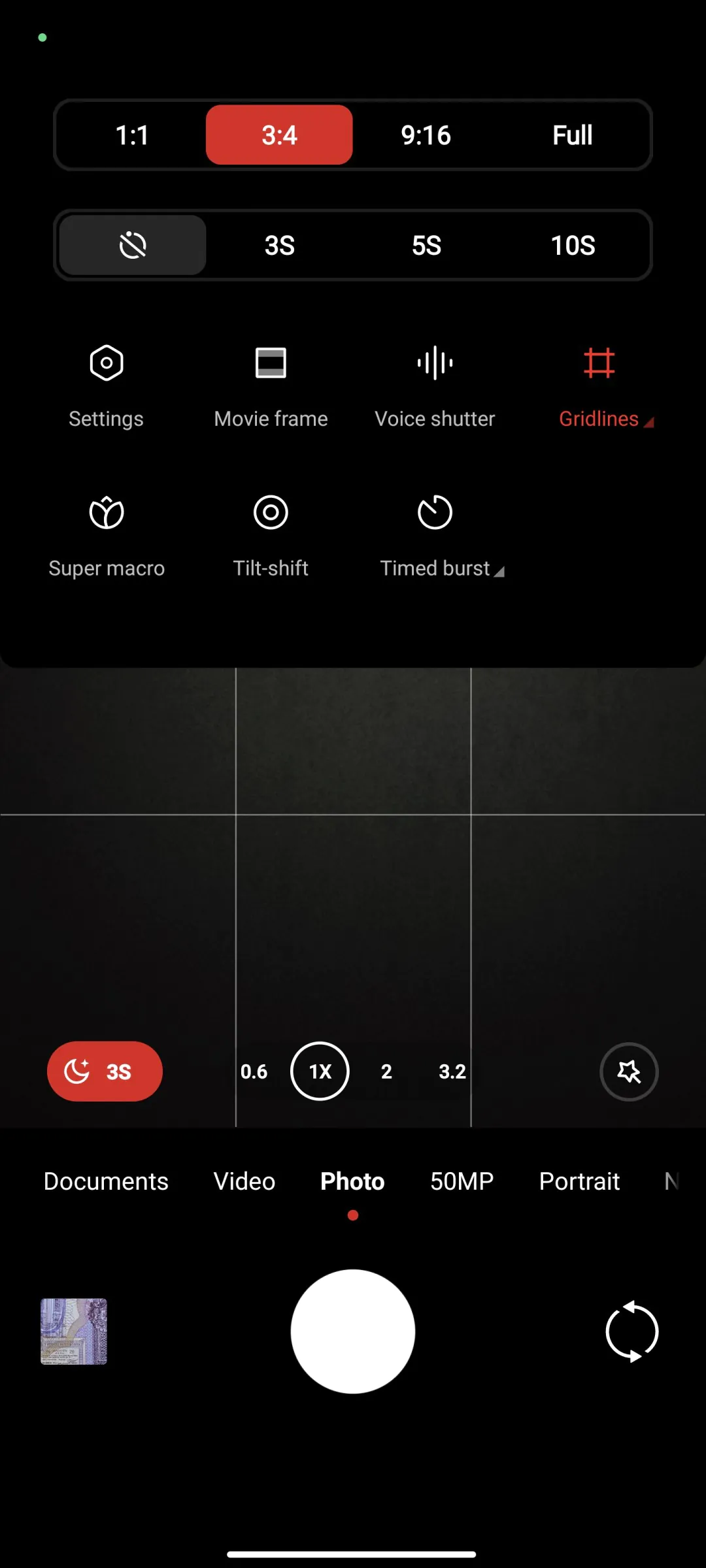This screenshot has height=1568, width=706.
Task: Zoom in to 3.2
Action: [452, 1071]
